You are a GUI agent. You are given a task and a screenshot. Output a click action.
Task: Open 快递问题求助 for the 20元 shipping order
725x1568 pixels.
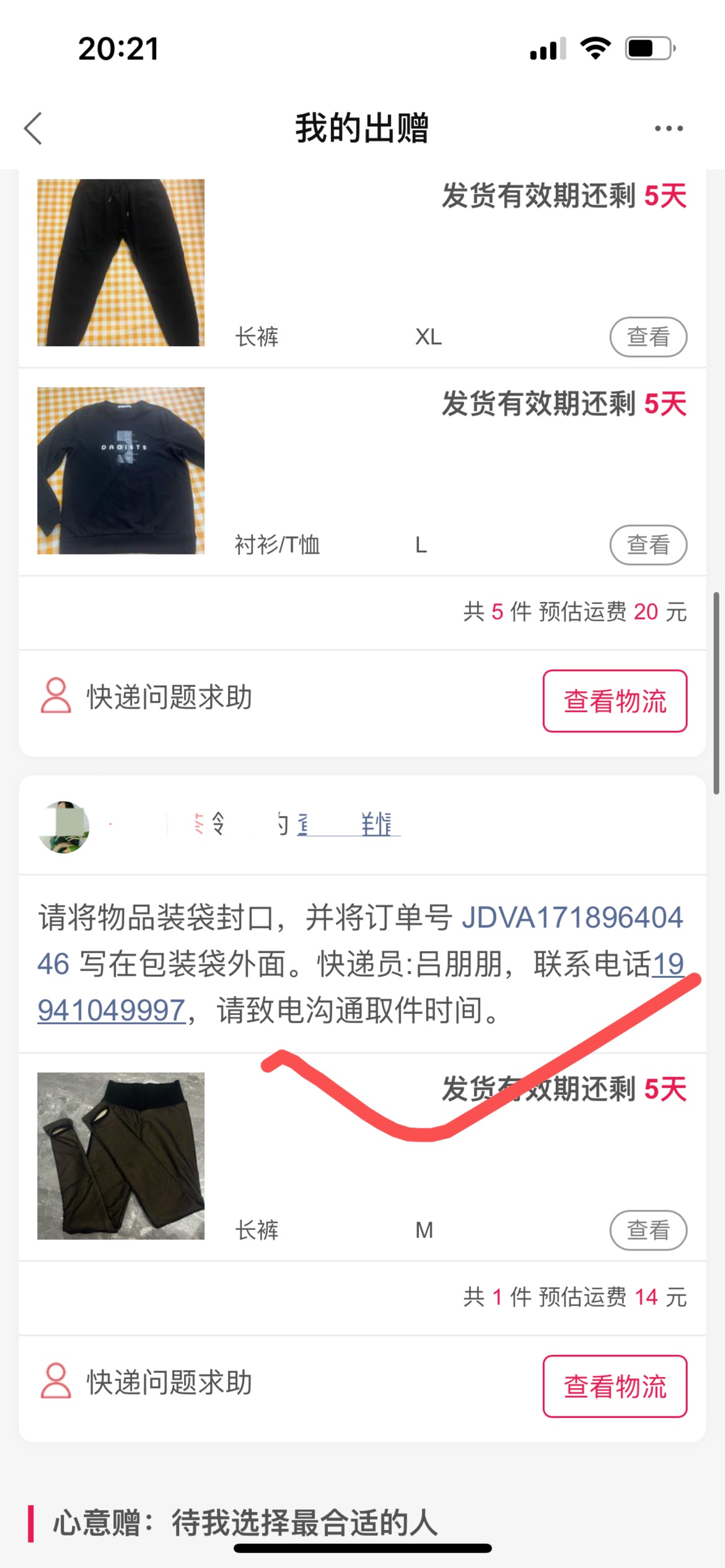click(x=146, y=697)
